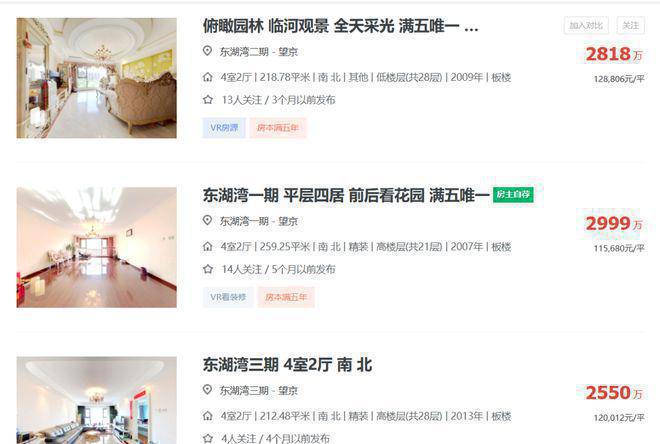The width and height of the screenshot is (660, 444).
Task: Open the photo of the 东湖湾二期 listing
Action: [x=96, y=78]
